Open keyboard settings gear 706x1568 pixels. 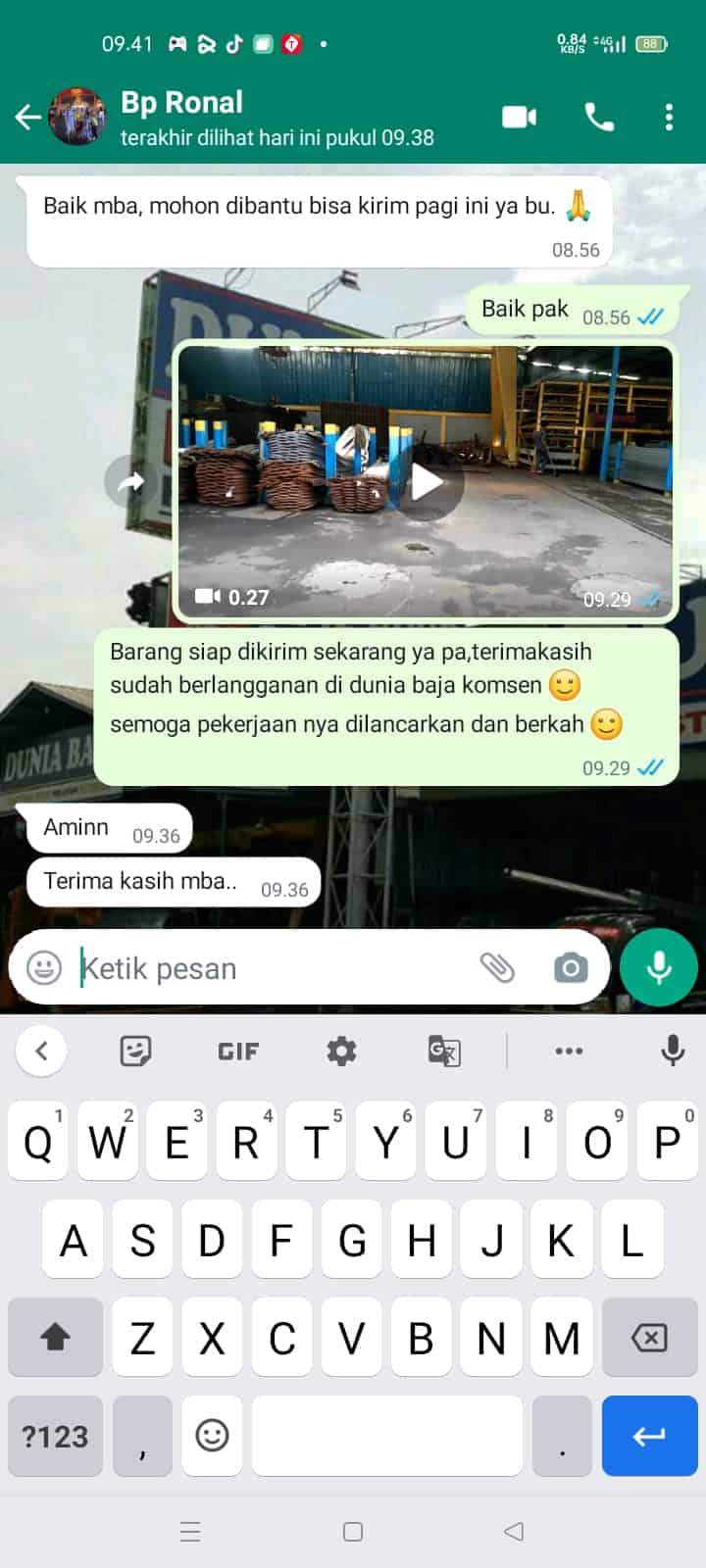pyautogui.click(x=341, y=1052)
